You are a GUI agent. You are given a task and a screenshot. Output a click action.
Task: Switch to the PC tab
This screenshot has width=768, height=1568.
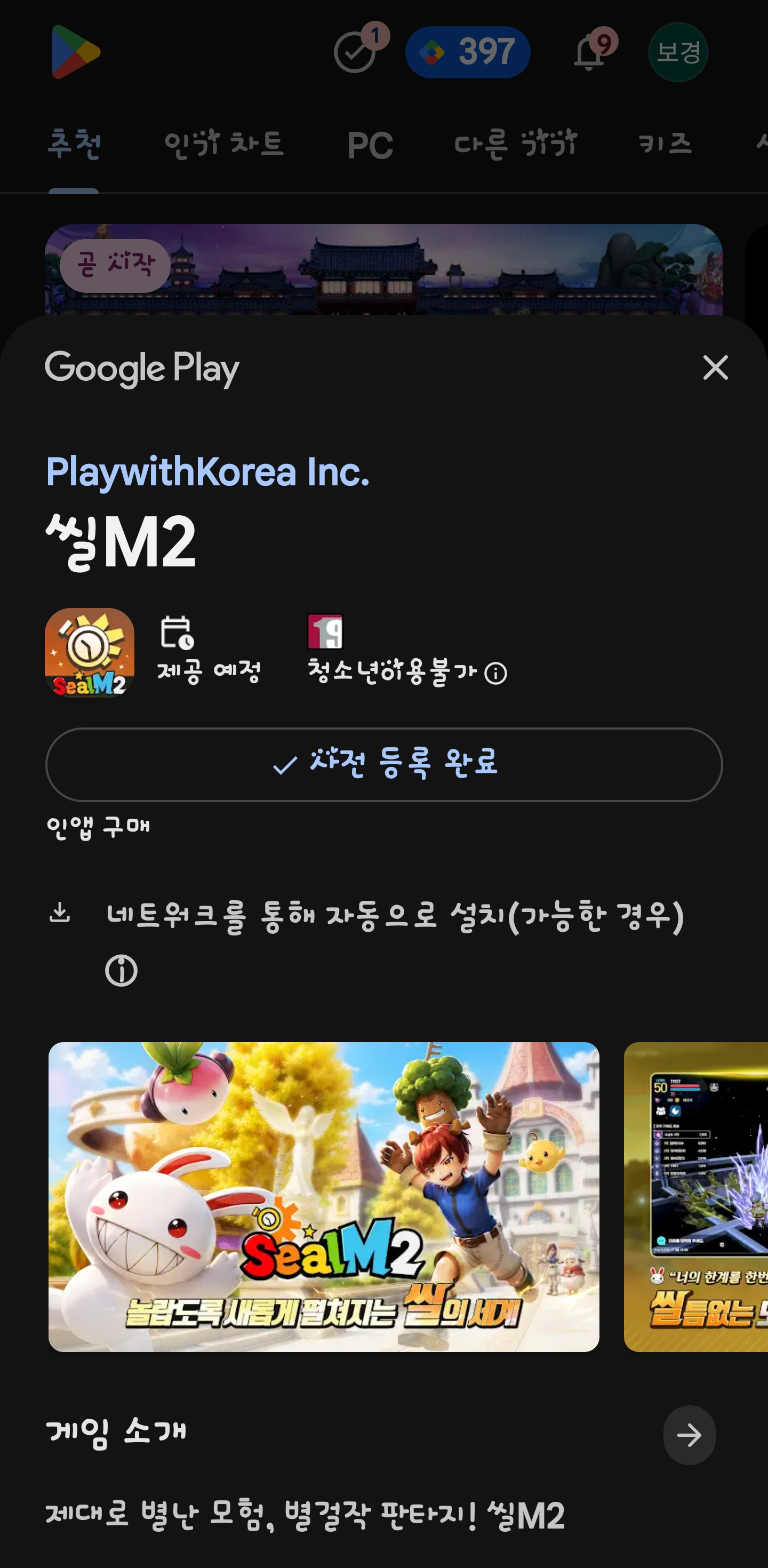(x=370, y=146)
